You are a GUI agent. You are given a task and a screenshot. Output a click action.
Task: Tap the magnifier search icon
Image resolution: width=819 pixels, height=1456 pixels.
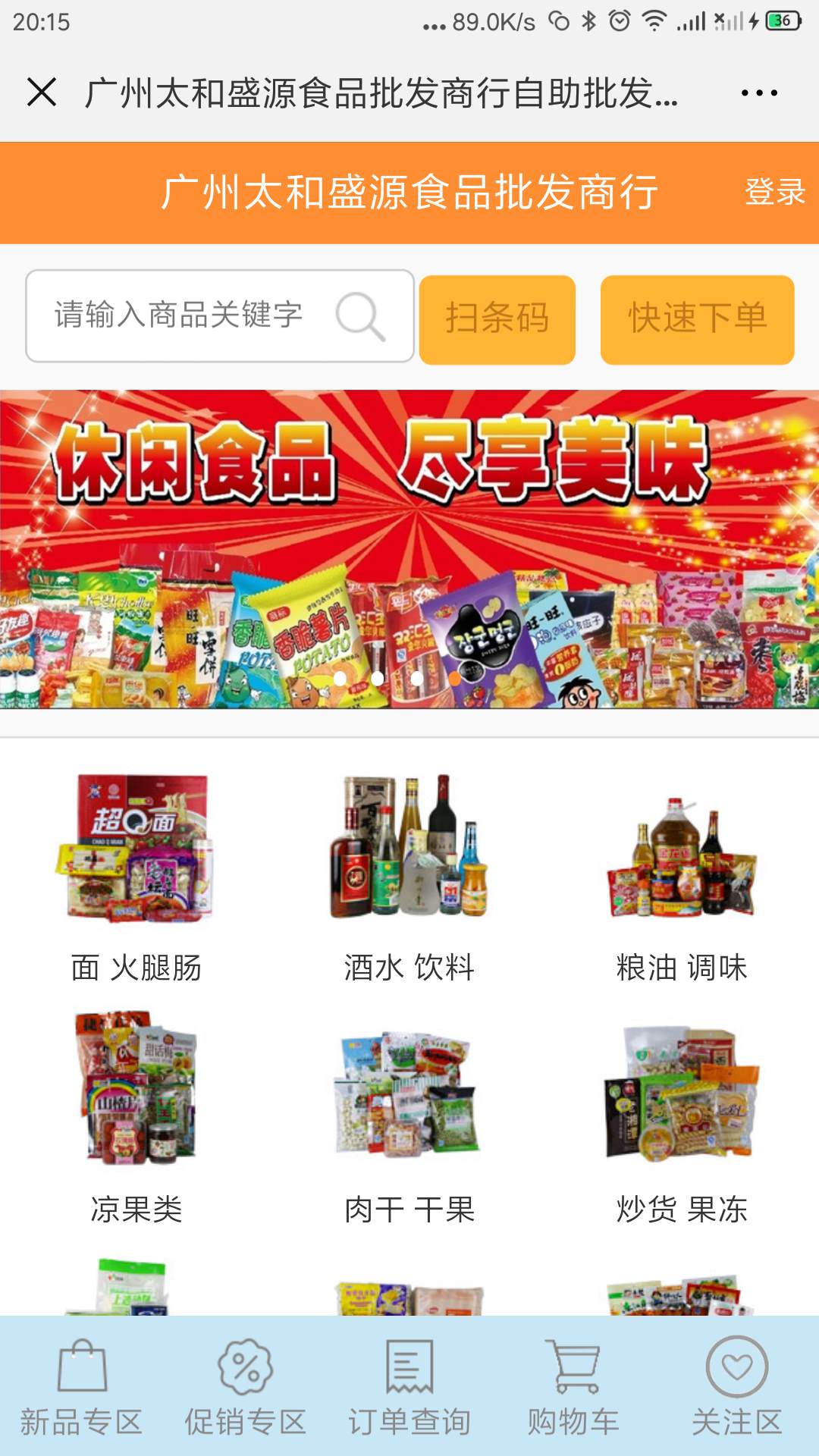tap(361, 316)
